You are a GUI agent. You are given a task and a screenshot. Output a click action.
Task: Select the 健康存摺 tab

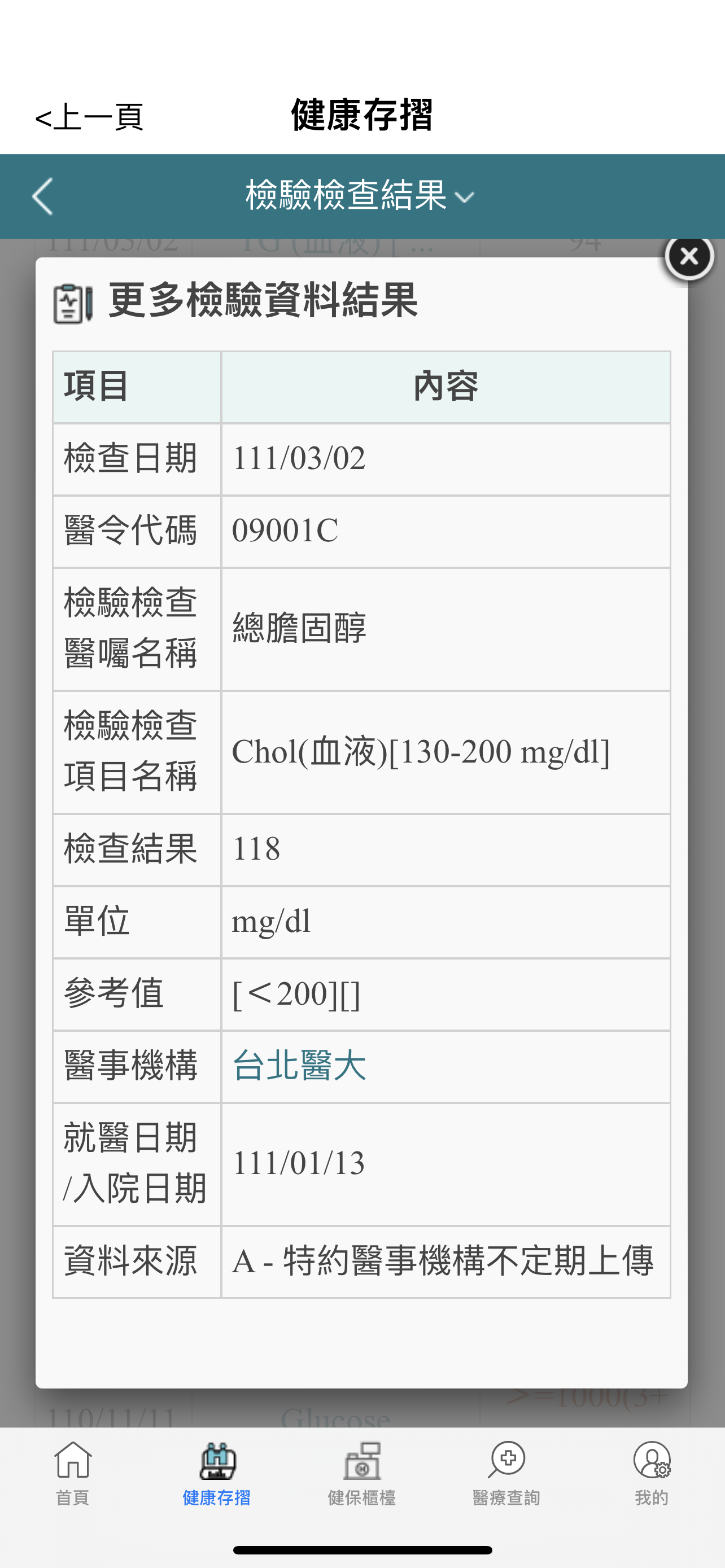click(217, 1473)
